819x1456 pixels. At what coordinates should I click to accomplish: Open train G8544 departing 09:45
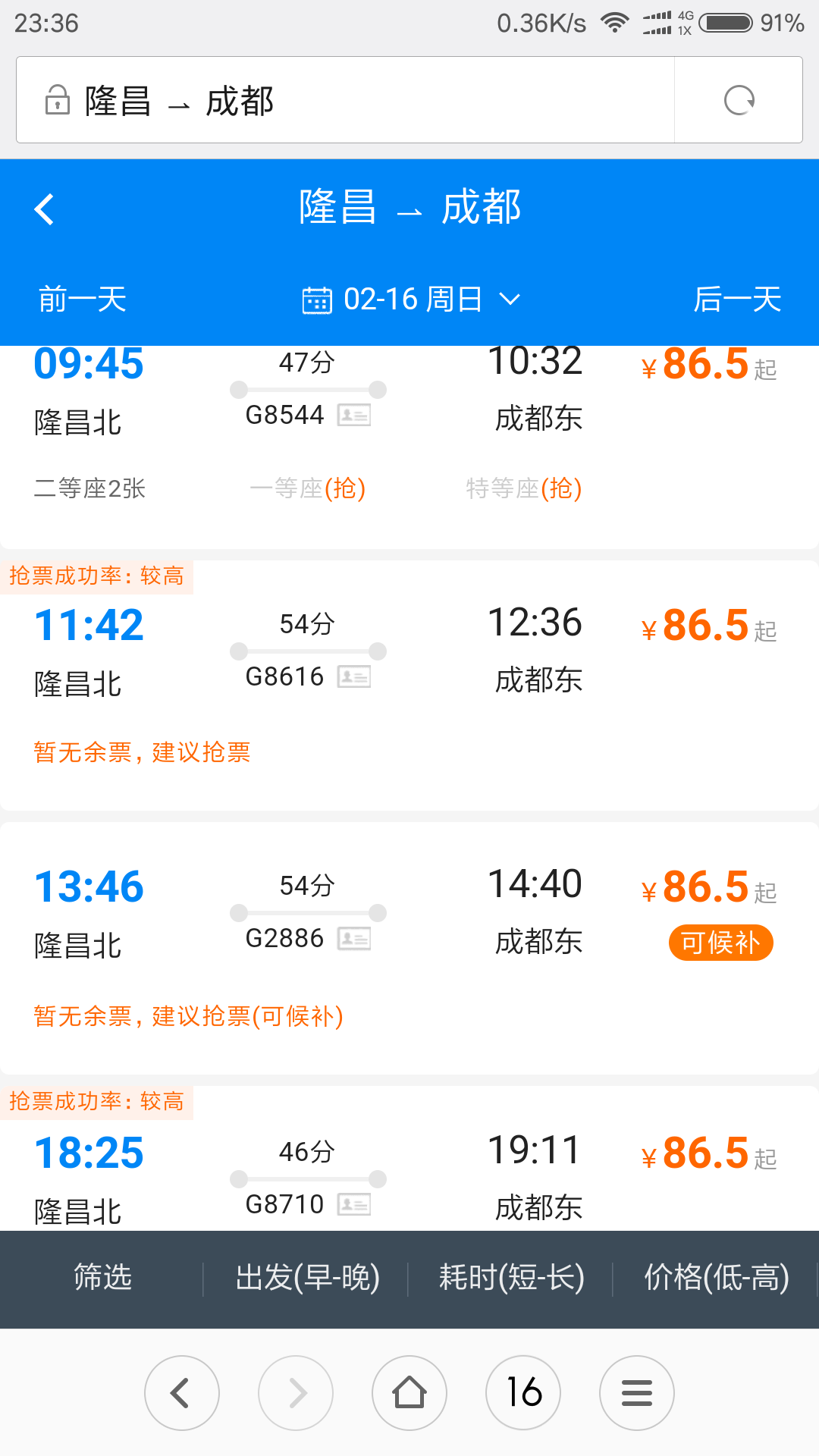click(409, 446)
